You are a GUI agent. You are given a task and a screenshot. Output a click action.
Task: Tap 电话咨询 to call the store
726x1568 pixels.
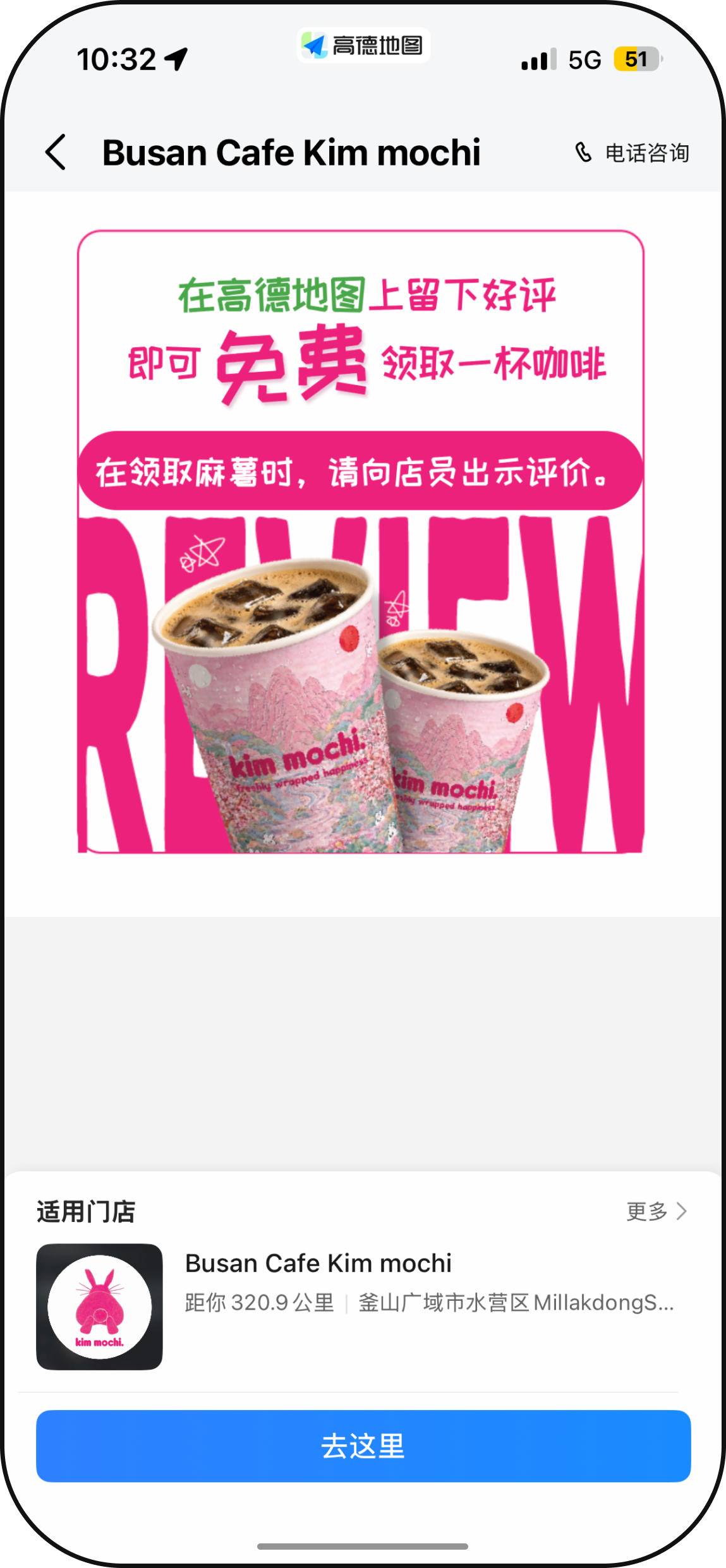632,153
